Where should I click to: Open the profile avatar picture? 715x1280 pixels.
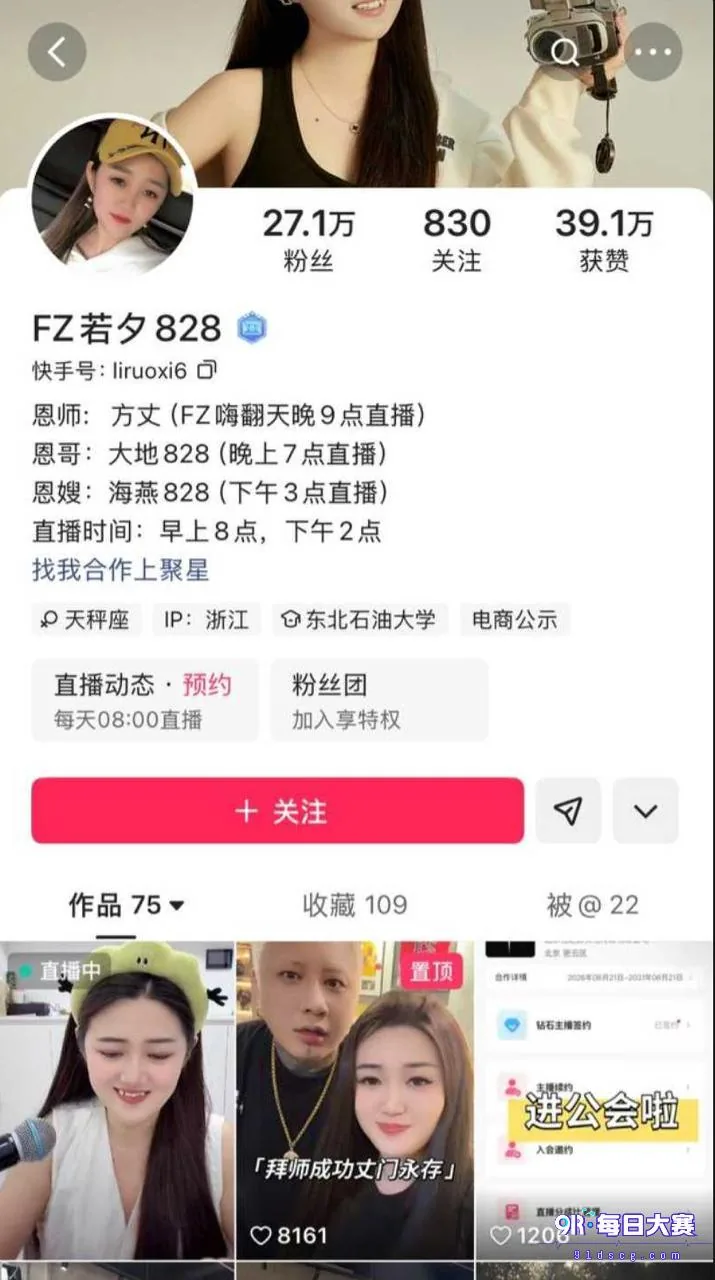pyautogui.click(x=113, y=194)
